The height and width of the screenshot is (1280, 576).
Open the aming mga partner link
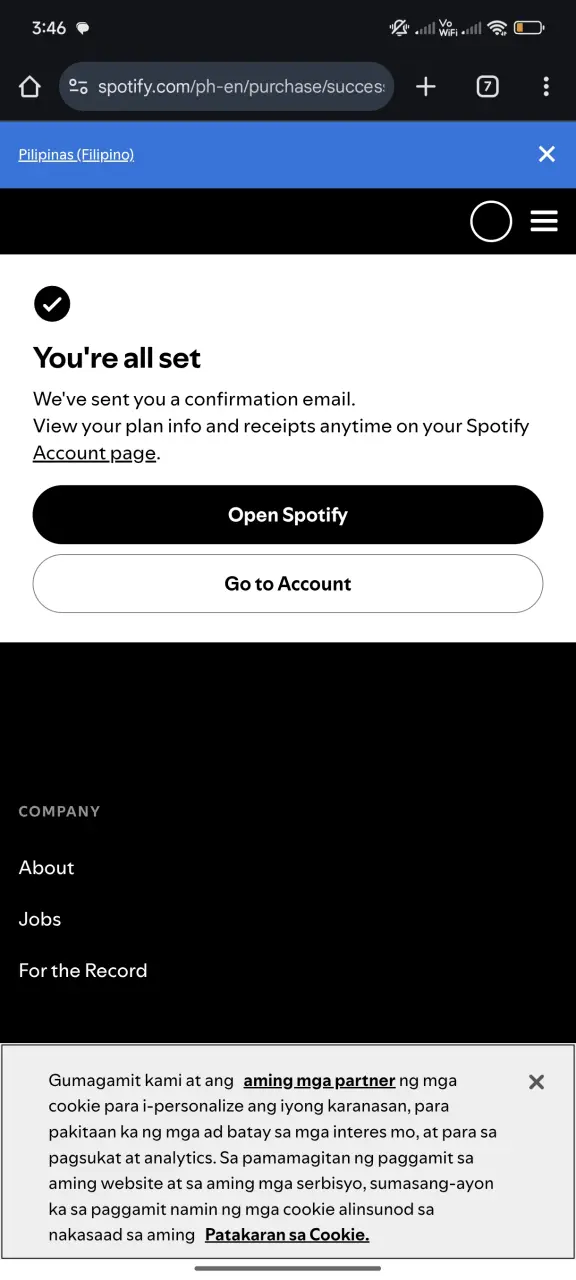(319, 1081)
